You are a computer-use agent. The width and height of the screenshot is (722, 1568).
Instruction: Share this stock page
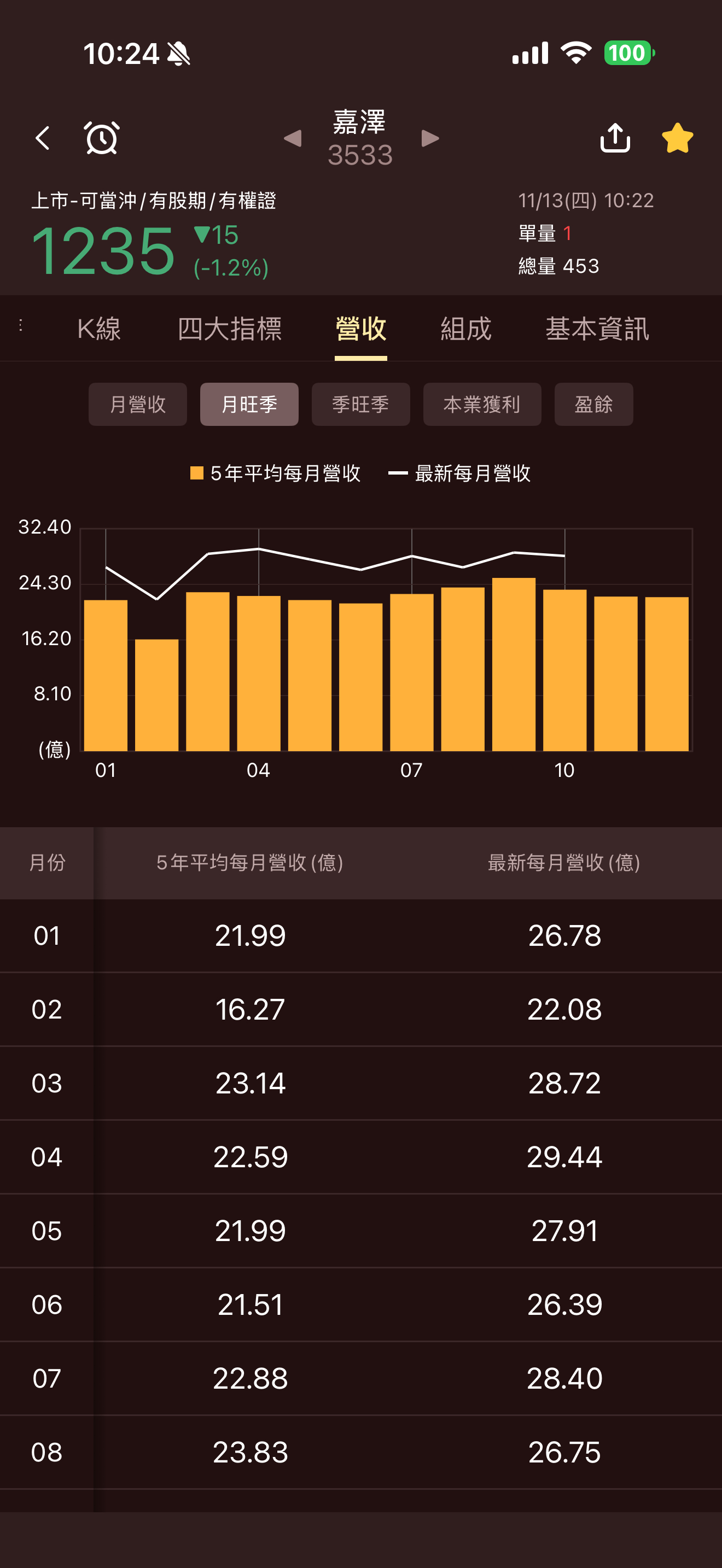point(615,138)
